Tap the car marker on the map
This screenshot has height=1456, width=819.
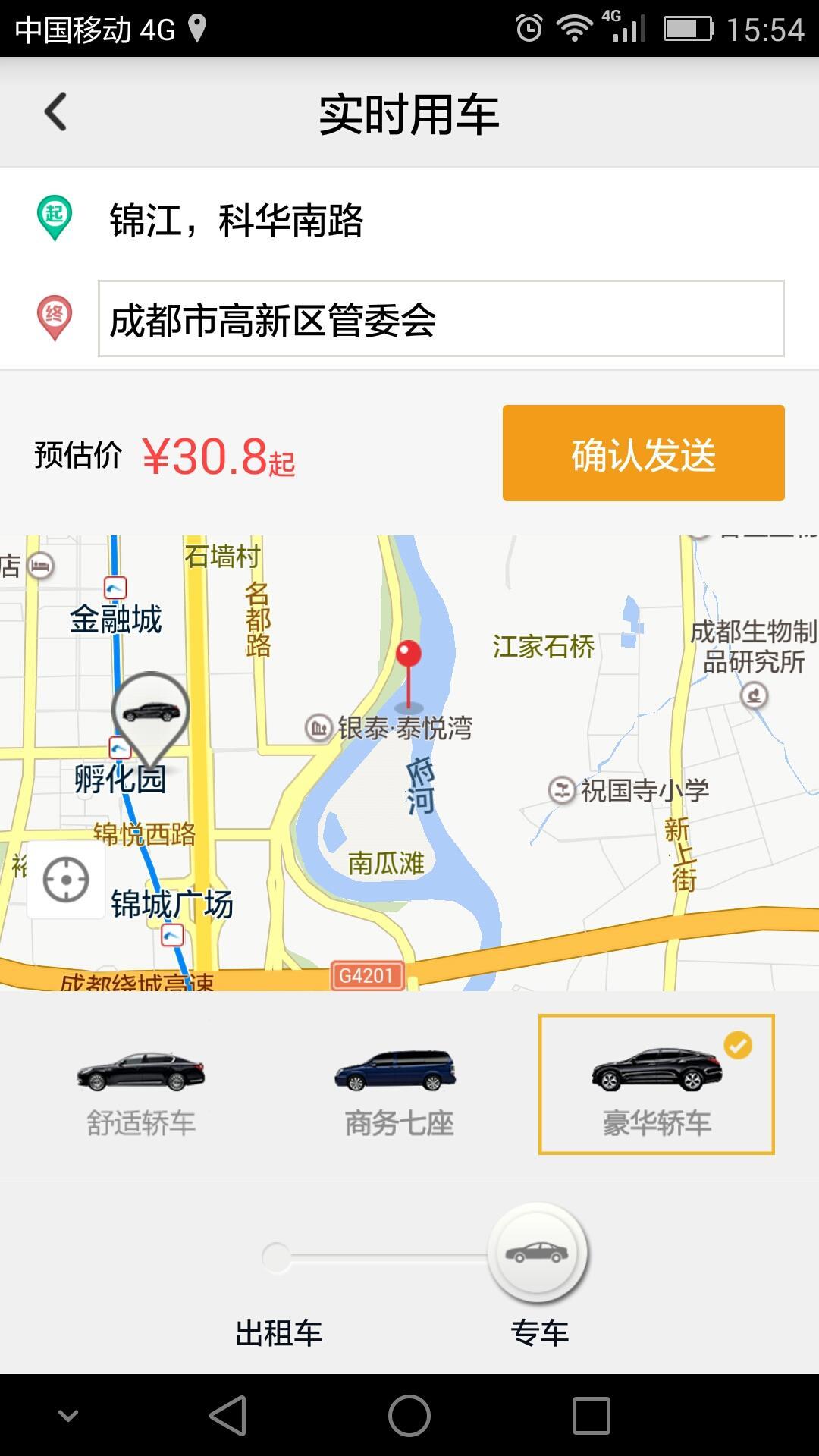click(150, 714)
